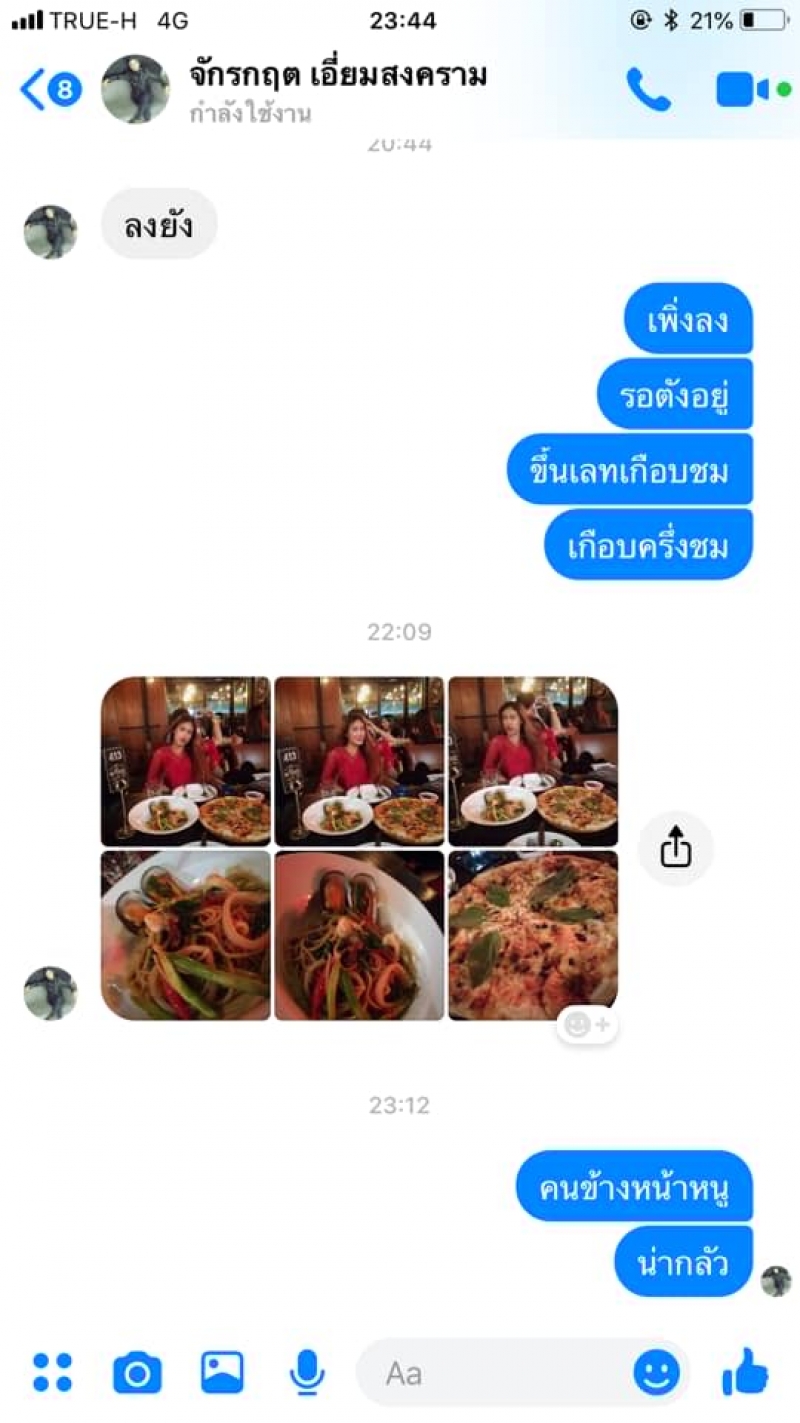Open the contact's profile from the header
Viewport: 800px width, 1423px height.
pyautogui.click(x=337, y=78)
